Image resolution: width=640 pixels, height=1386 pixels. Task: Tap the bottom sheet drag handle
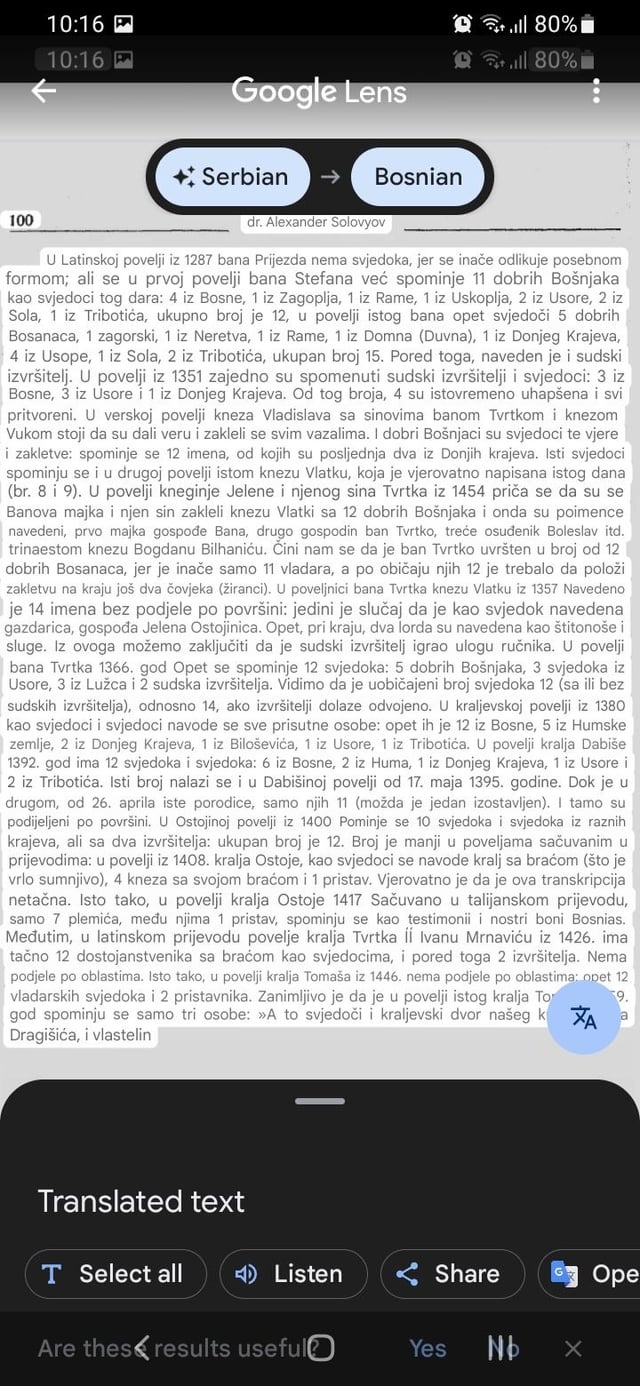tap(320, 1101)
